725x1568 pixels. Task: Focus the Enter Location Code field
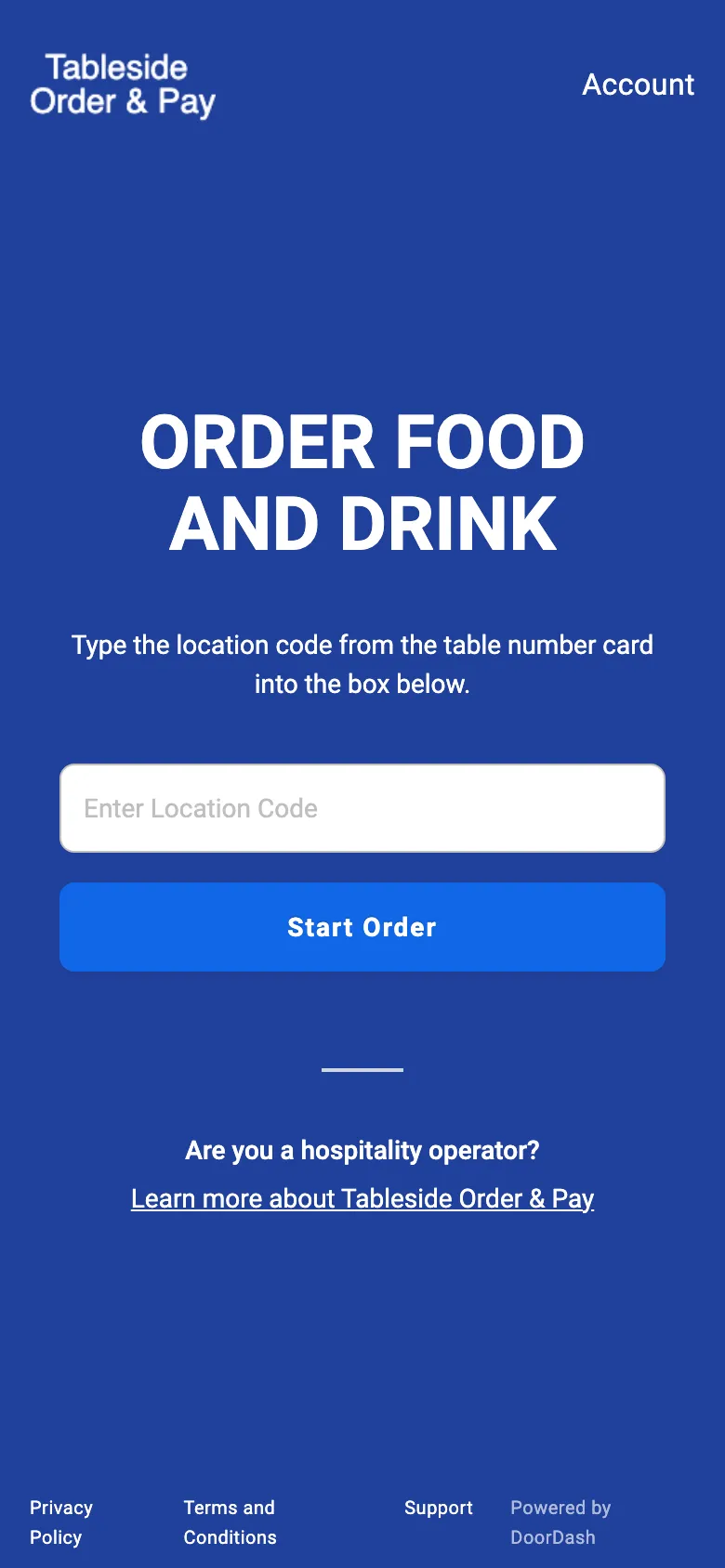(x=362, y=808)
